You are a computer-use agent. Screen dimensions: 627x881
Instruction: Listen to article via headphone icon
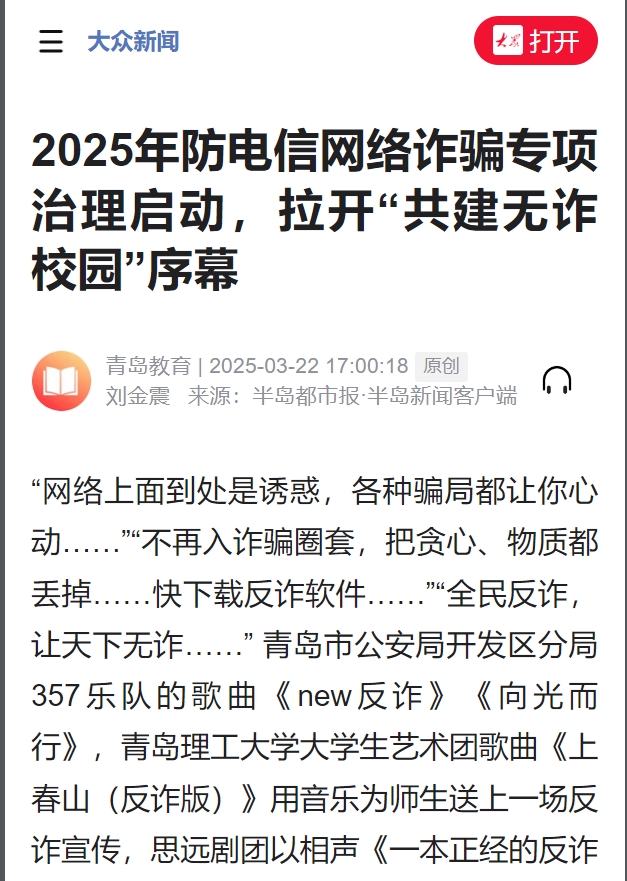557,380
